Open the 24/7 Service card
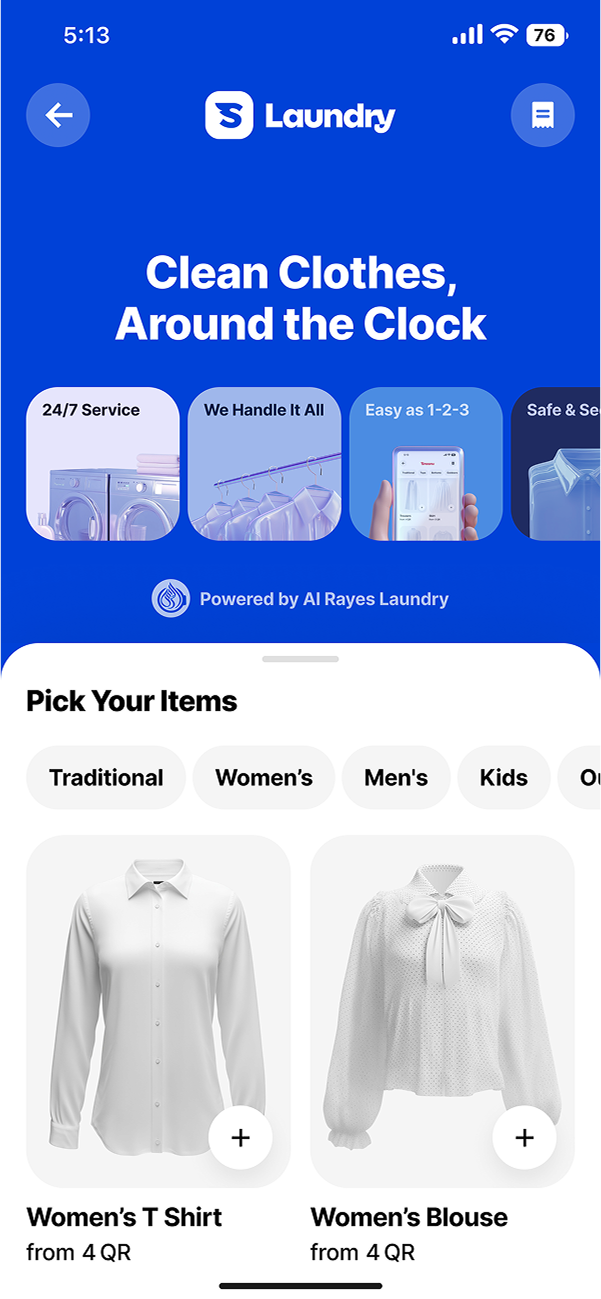 pos(103,464)
